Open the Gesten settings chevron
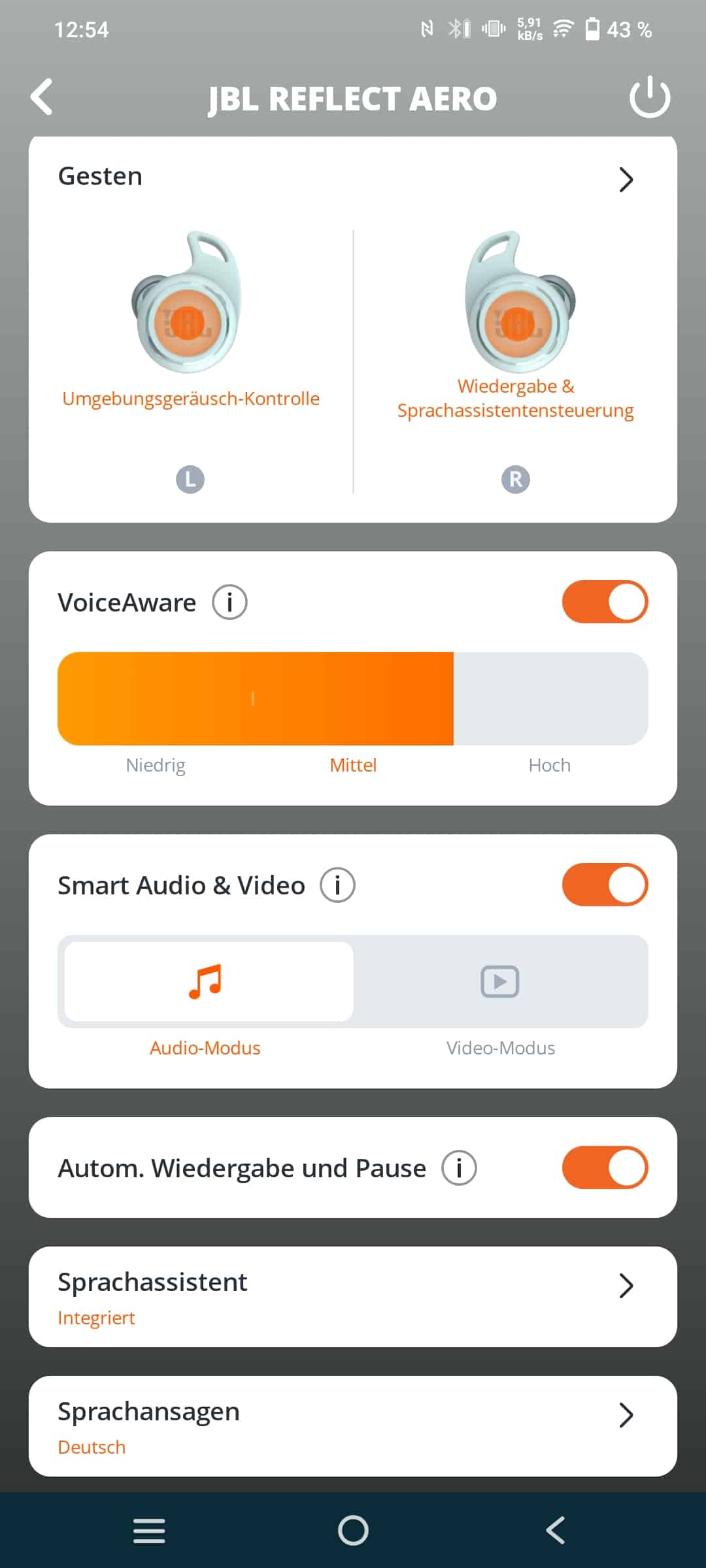Viewport: 706px width, 1568px height. point(626,179)
